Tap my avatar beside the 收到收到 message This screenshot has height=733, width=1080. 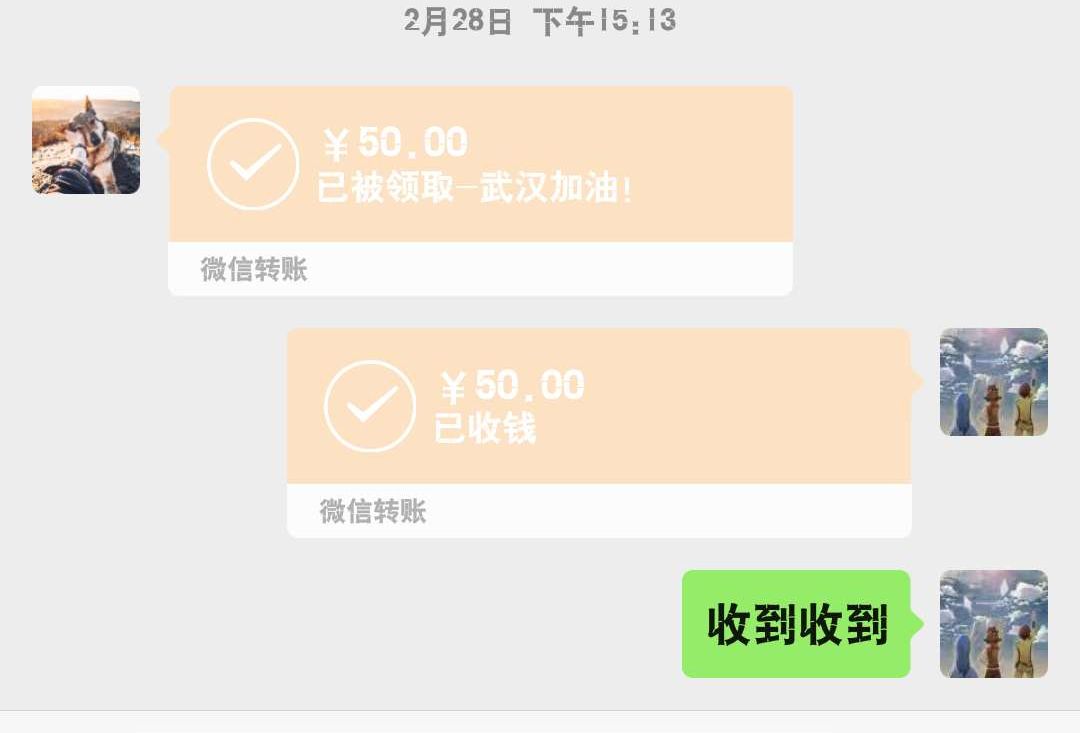tap(993, 624)
